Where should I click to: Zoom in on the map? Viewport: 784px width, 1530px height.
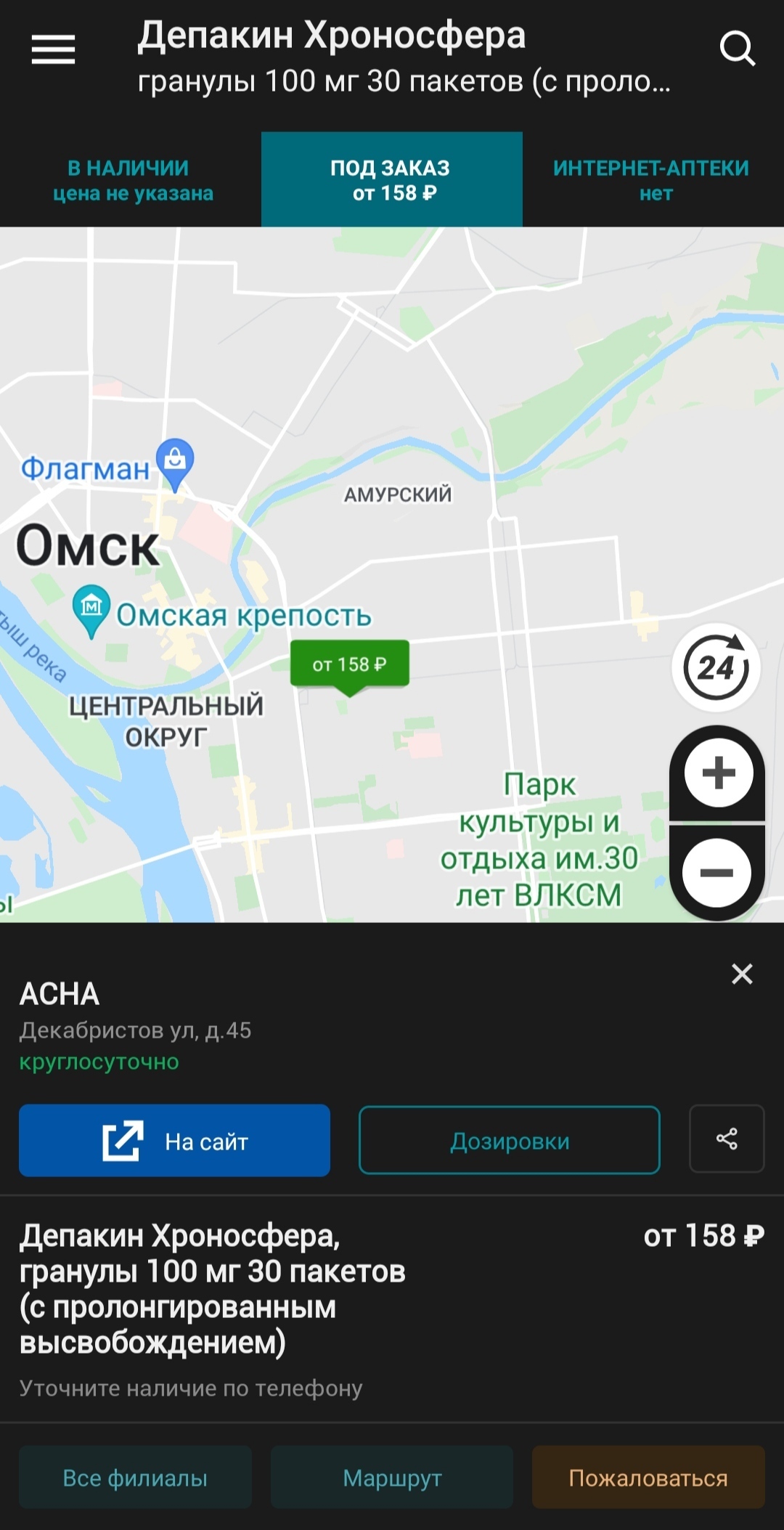click(719, 773)
